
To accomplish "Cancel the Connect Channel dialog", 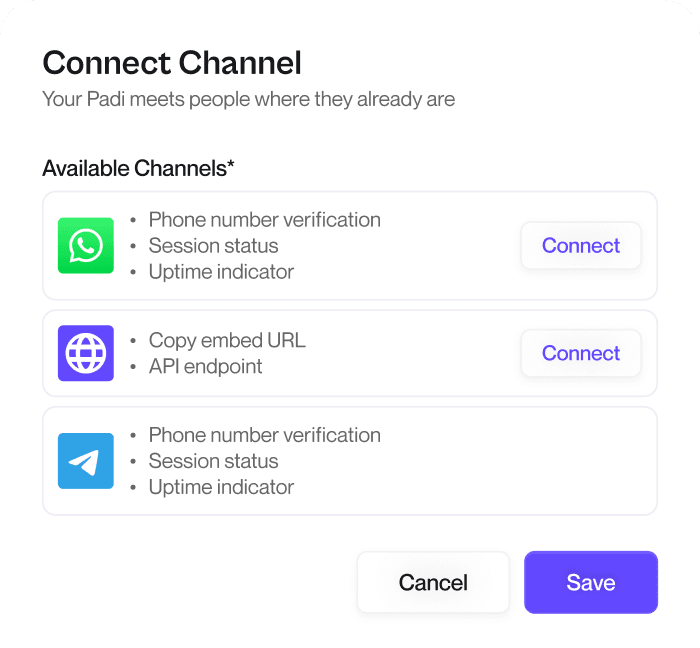I will 433,583.
